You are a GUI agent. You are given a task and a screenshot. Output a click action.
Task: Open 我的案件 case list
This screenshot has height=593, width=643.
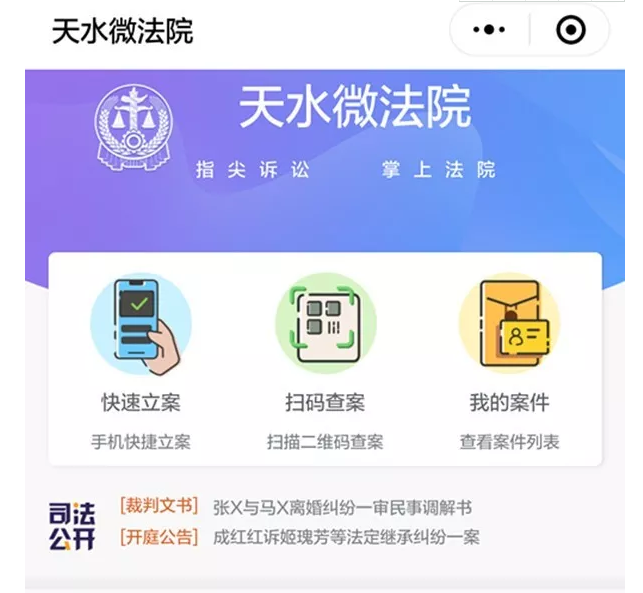[x=509, y=360]
